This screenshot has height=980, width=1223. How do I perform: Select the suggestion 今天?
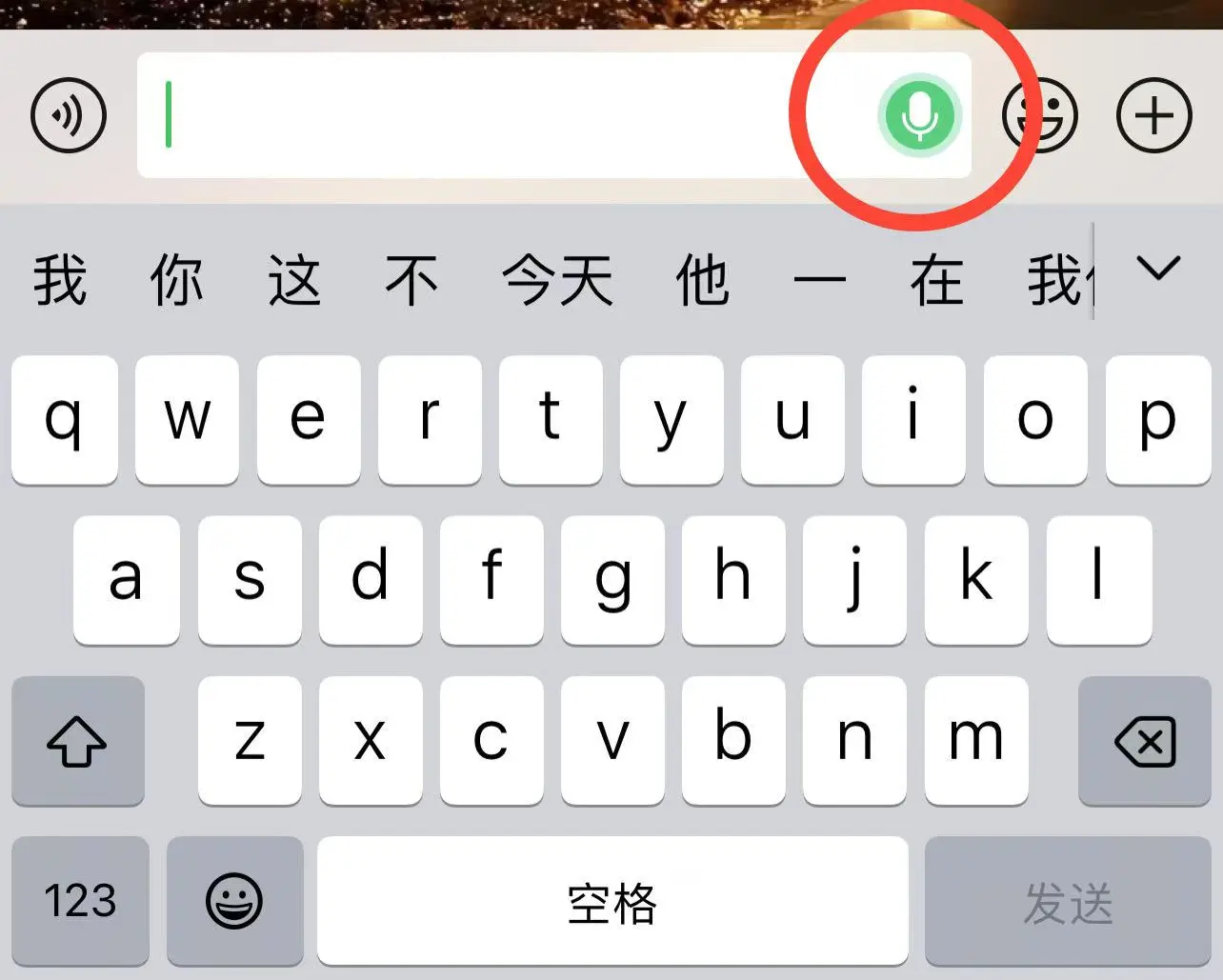tap(557, 281)
